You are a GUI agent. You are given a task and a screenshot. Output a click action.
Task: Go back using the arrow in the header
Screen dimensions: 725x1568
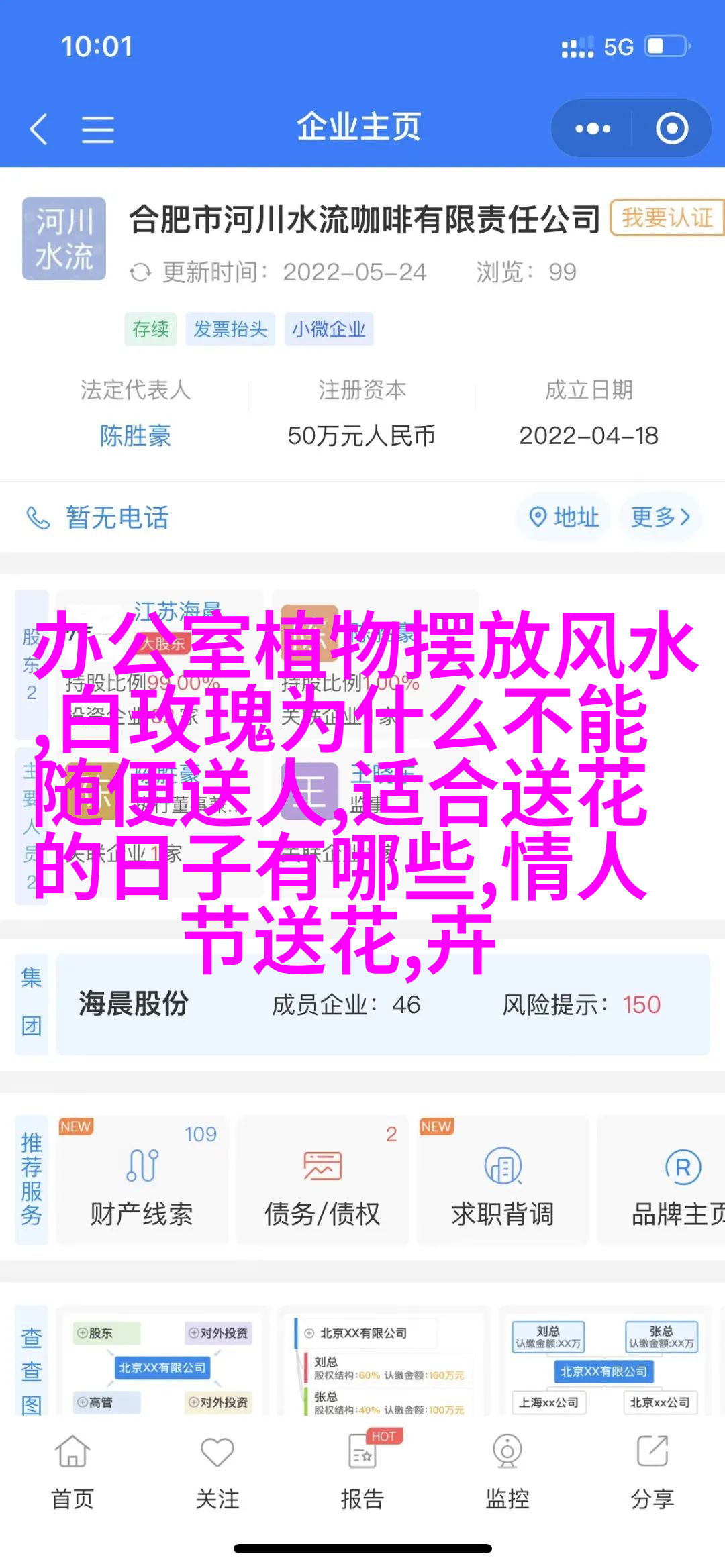[39, 128]
